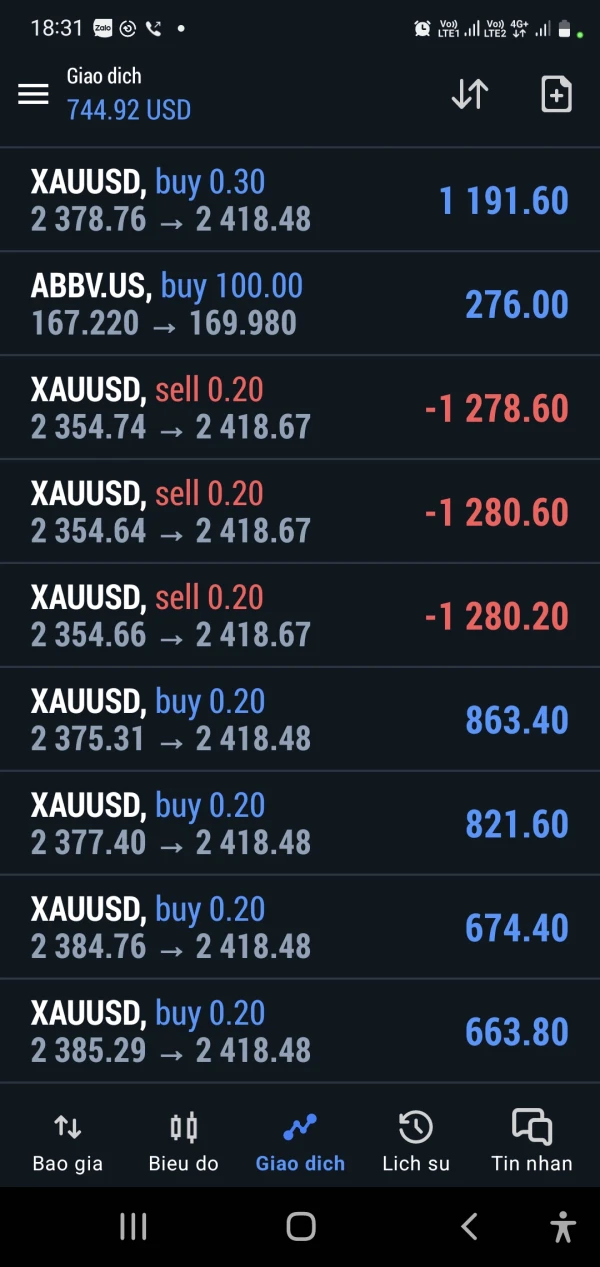
Task: Open the ABBV.US buy 100.00 position
Action: [x=300, y=304]
